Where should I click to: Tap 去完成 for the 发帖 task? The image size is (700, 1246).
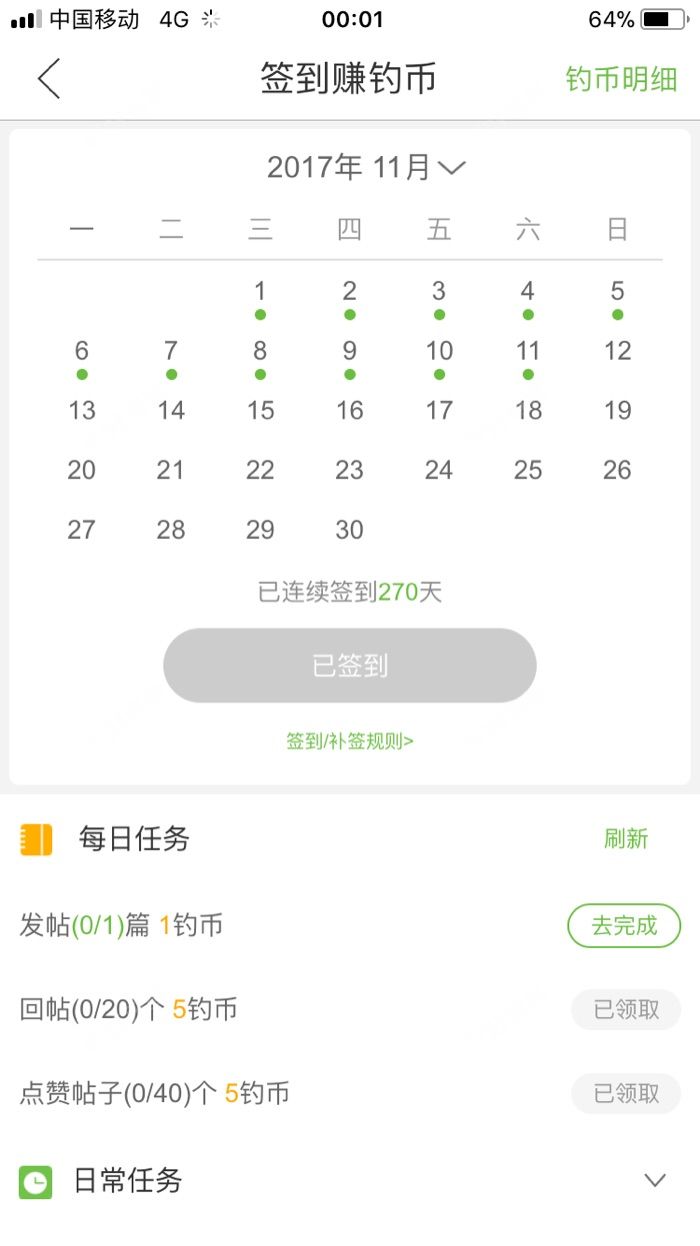[624, 926]
